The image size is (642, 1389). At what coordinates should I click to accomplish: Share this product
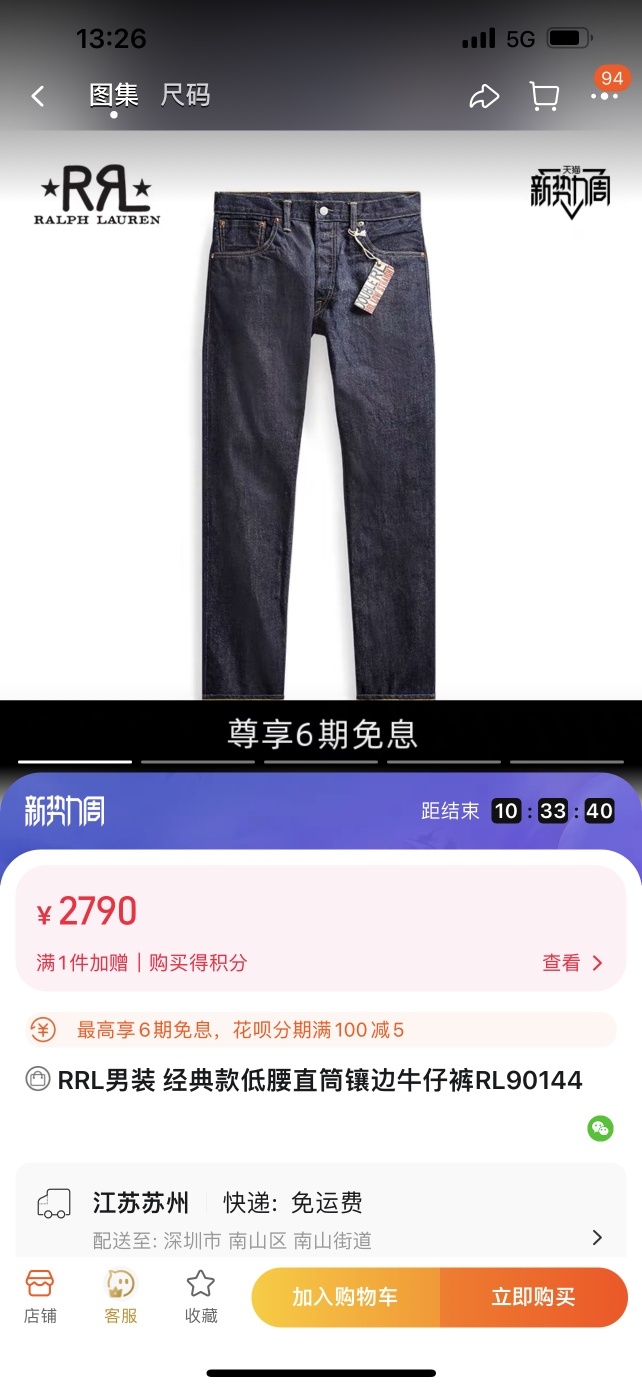(x=484, y=96)
